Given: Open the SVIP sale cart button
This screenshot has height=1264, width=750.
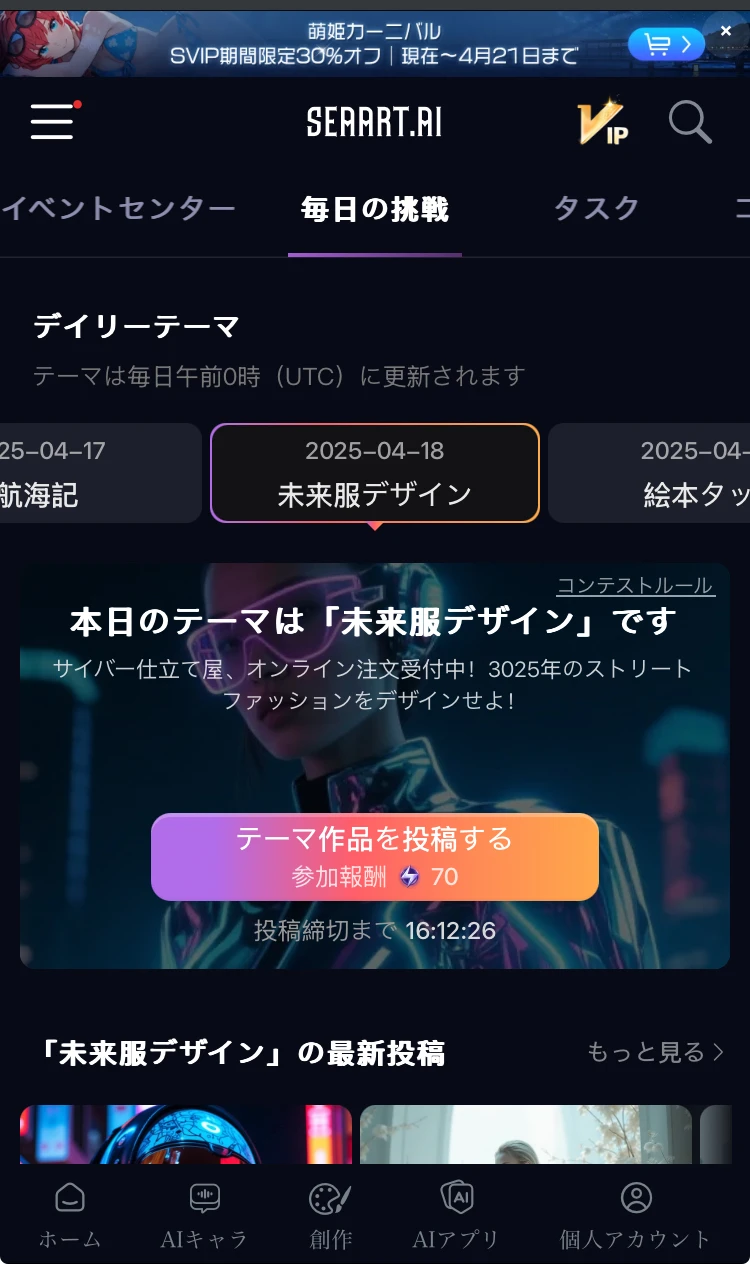Looking at the screenshot, I should 666,44.
